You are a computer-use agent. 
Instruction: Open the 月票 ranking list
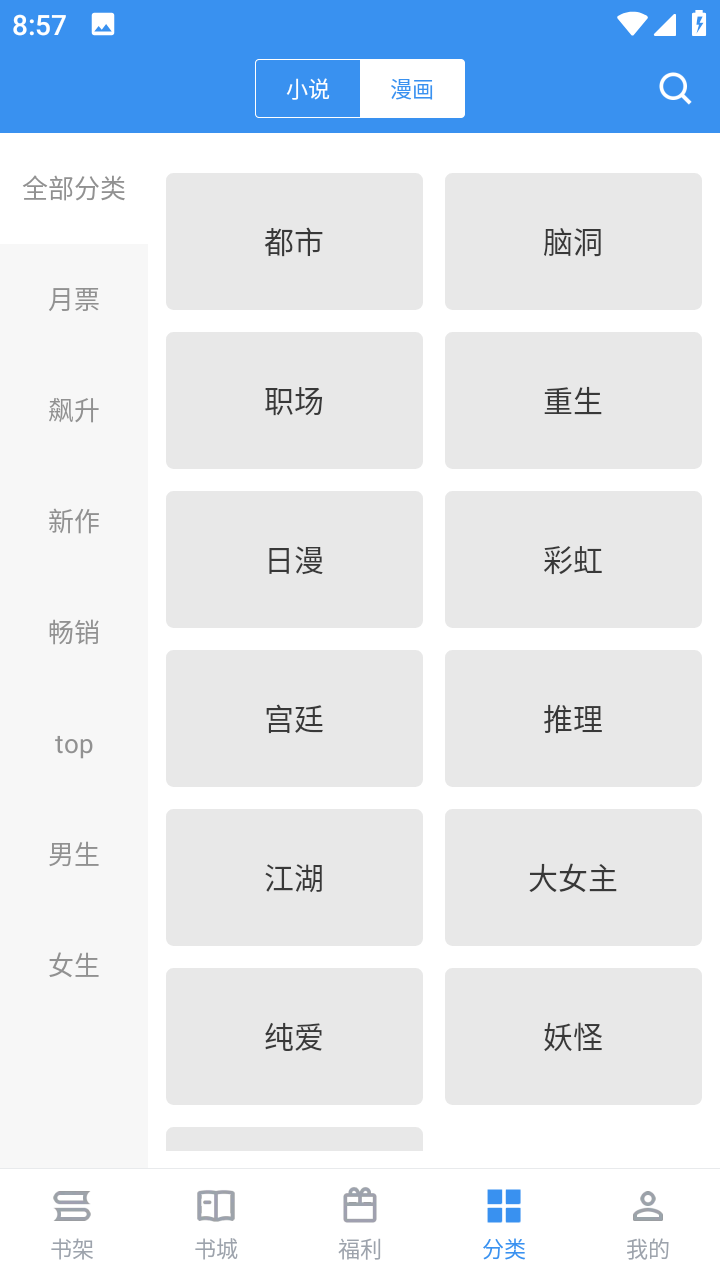[x=73, y=300]
